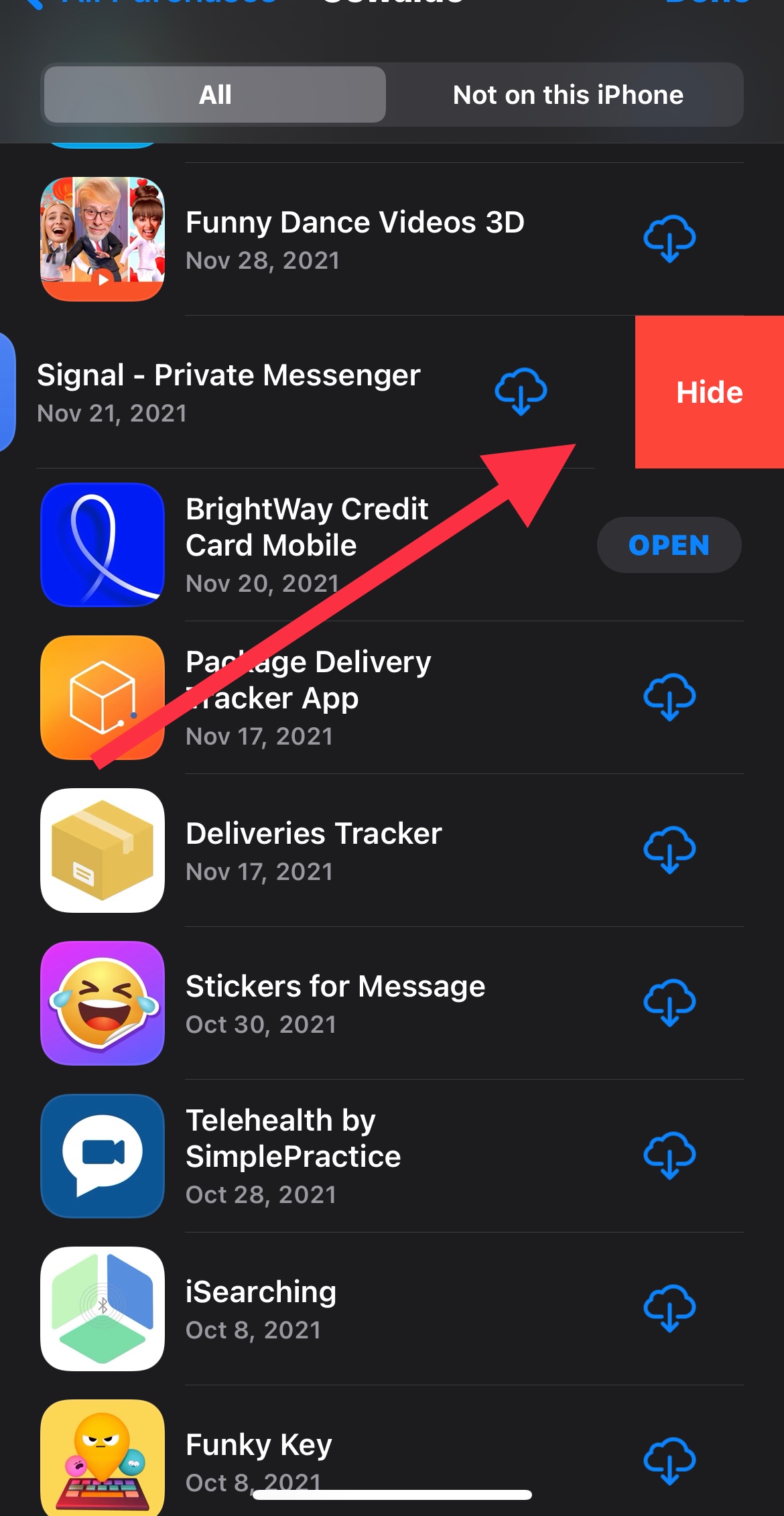Download Funky Key from cloud
The height and width of the screenshot is (1516, 784).
pyautogui.click(x=669, y=1461)
